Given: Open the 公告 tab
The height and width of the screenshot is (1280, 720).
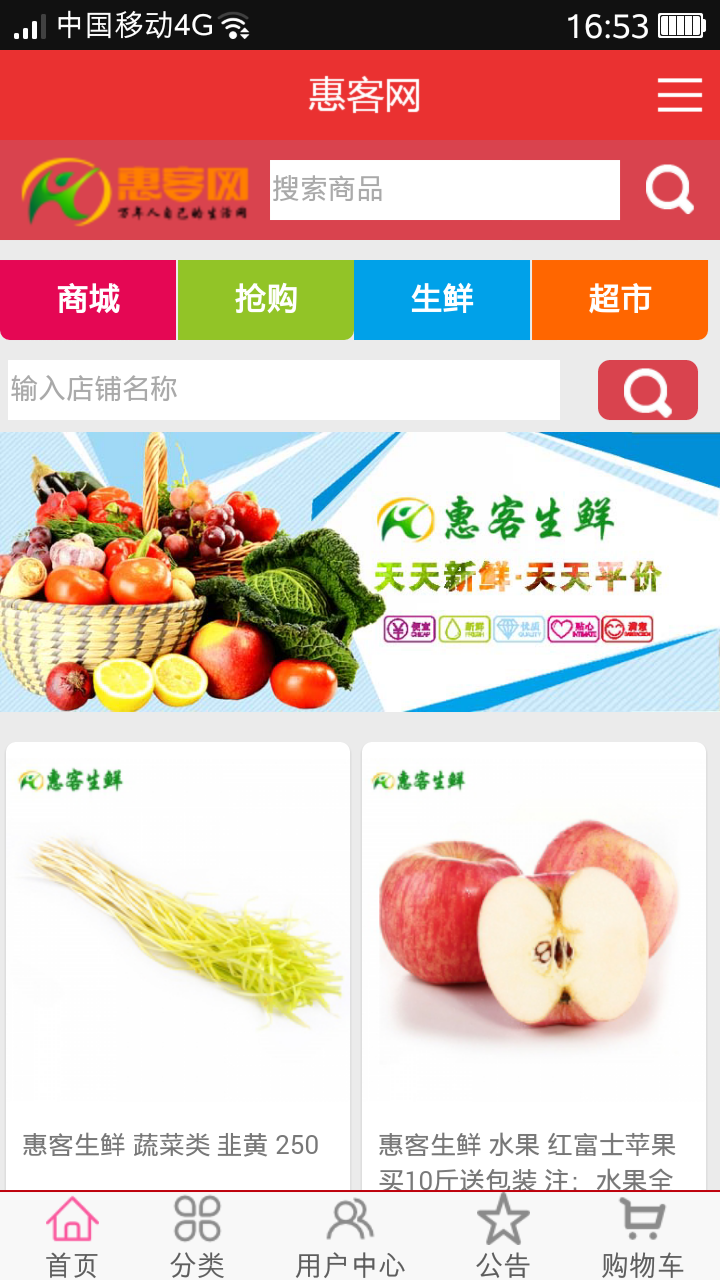Looking at the screenshot, I should pos(502,1237).
